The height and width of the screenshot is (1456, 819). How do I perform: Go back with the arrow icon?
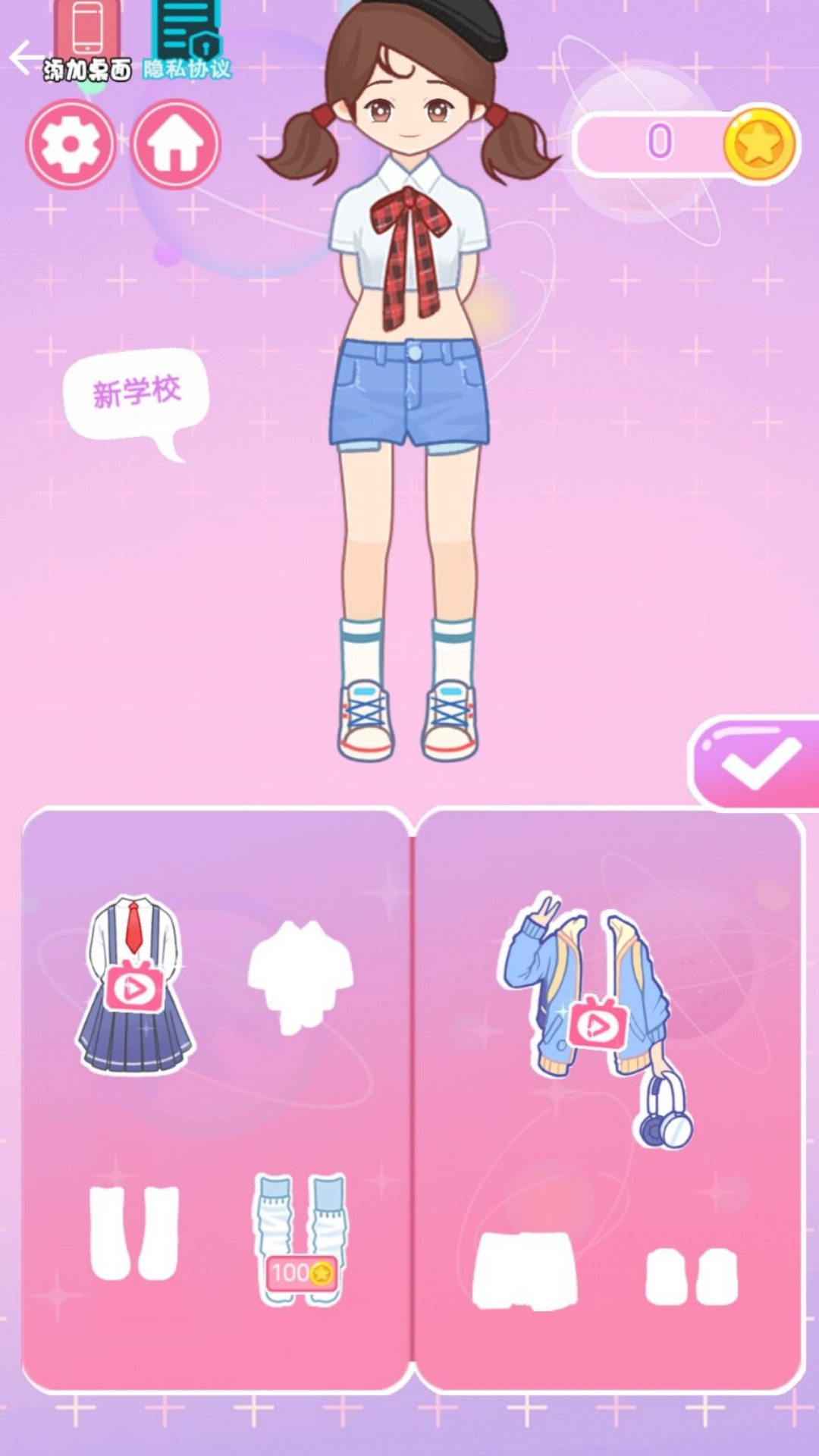[x=26, y=58]
